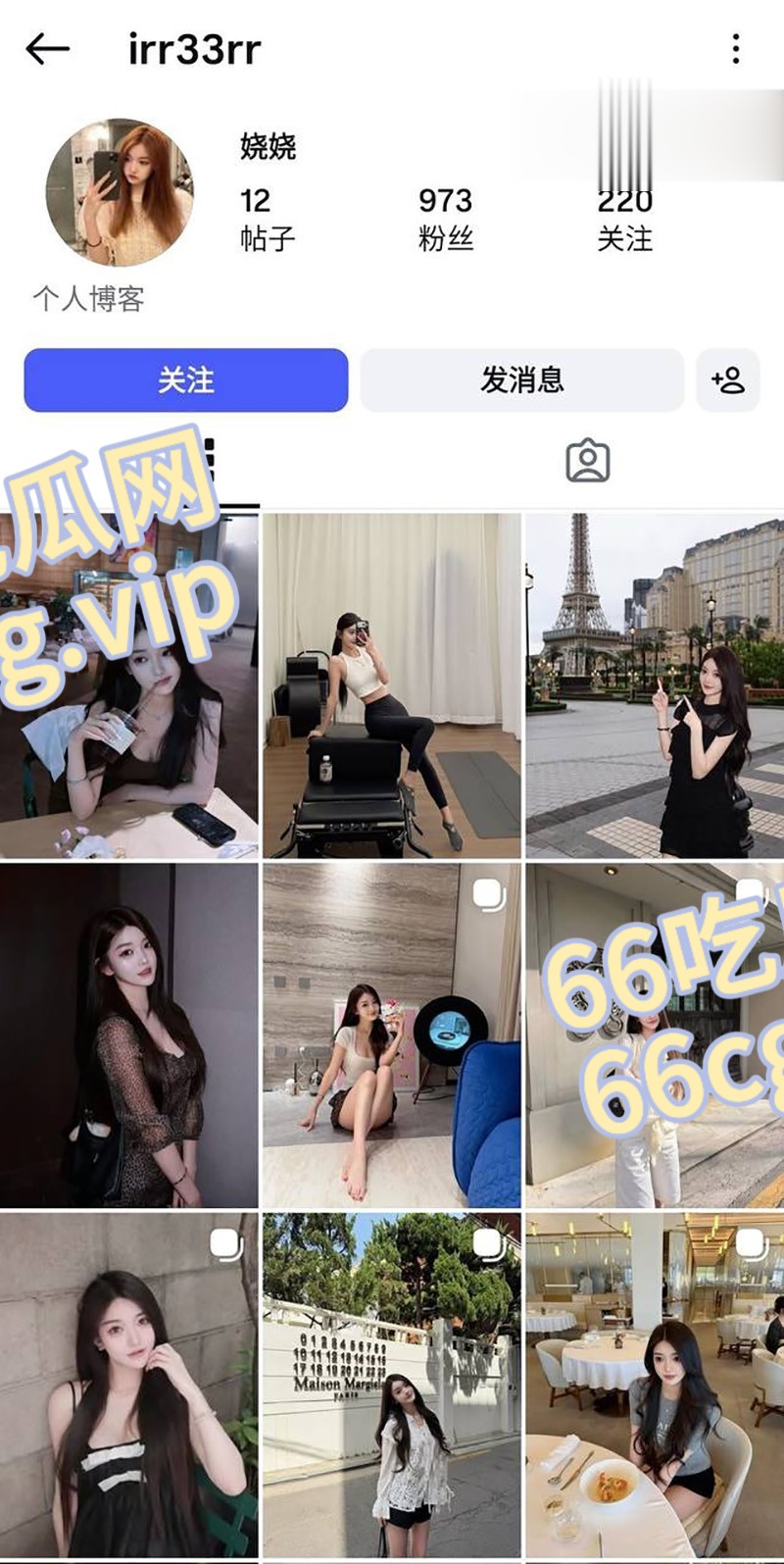Tap 发消息 to send a message
784x1564 pixels.
521,379
